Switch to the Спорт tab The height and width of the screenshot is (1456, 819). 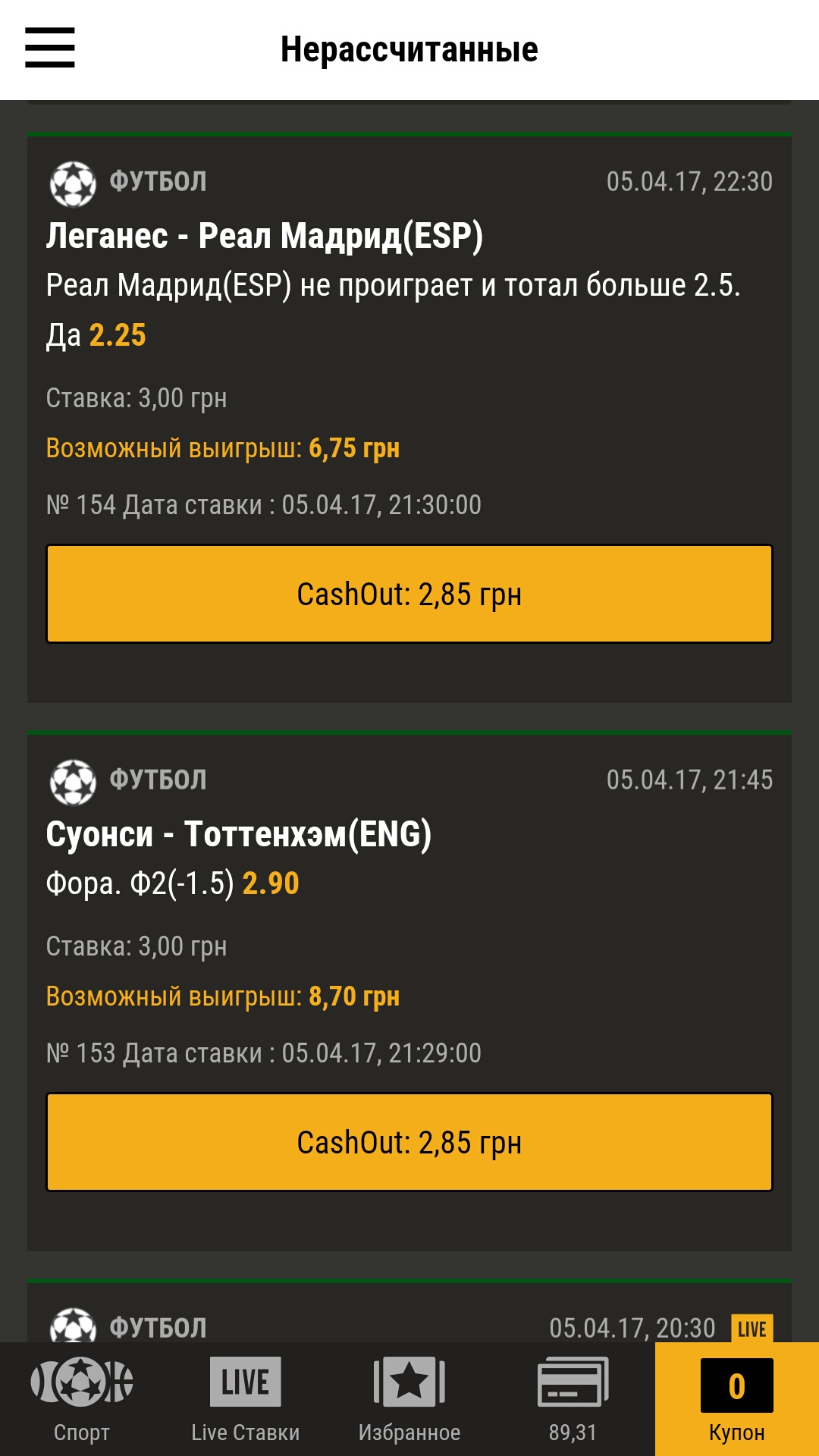[x=82, y=1399]
